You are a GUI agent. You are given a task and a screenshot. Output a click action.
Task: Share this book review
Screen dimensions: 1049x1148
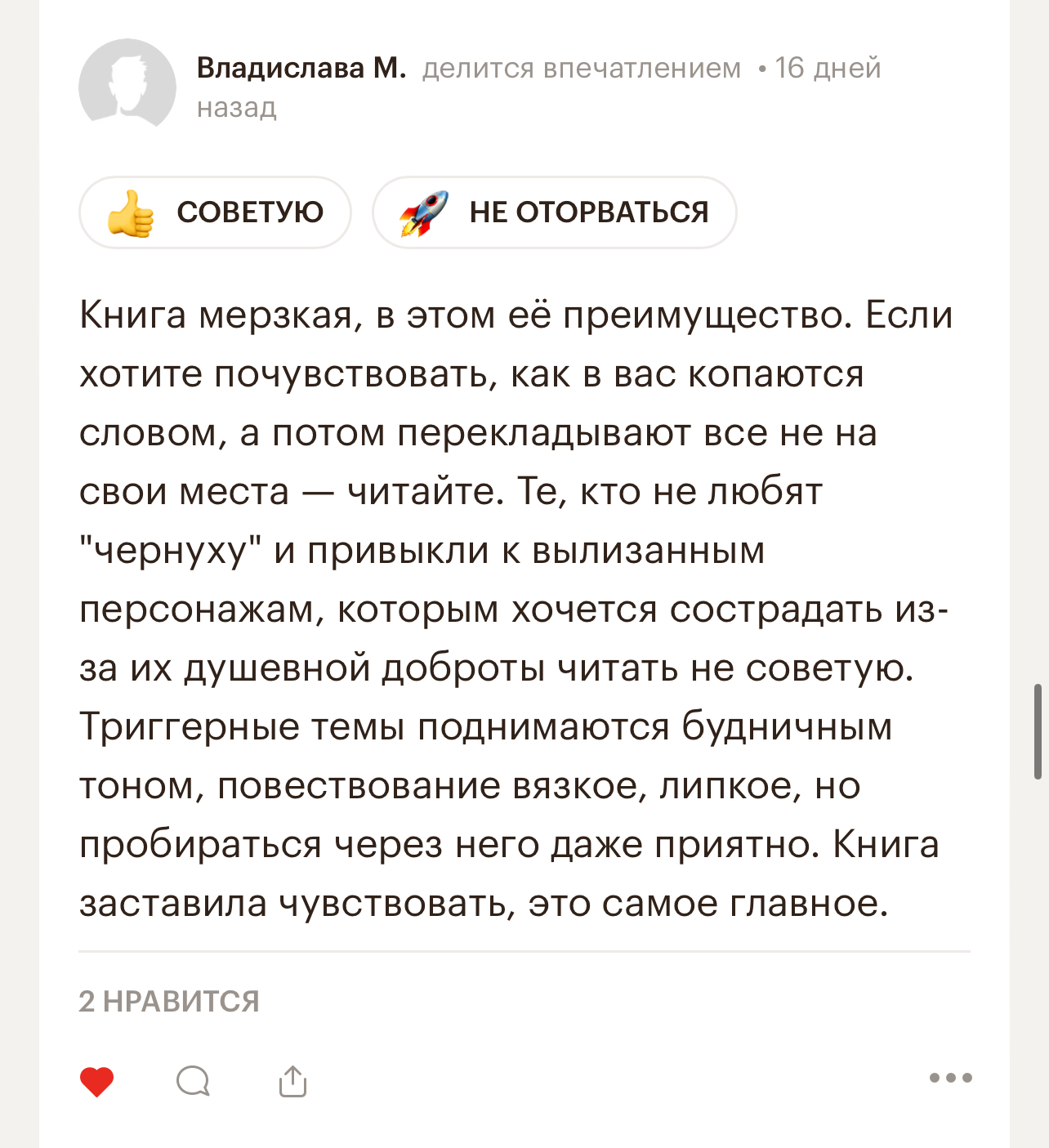[292, 1081]
